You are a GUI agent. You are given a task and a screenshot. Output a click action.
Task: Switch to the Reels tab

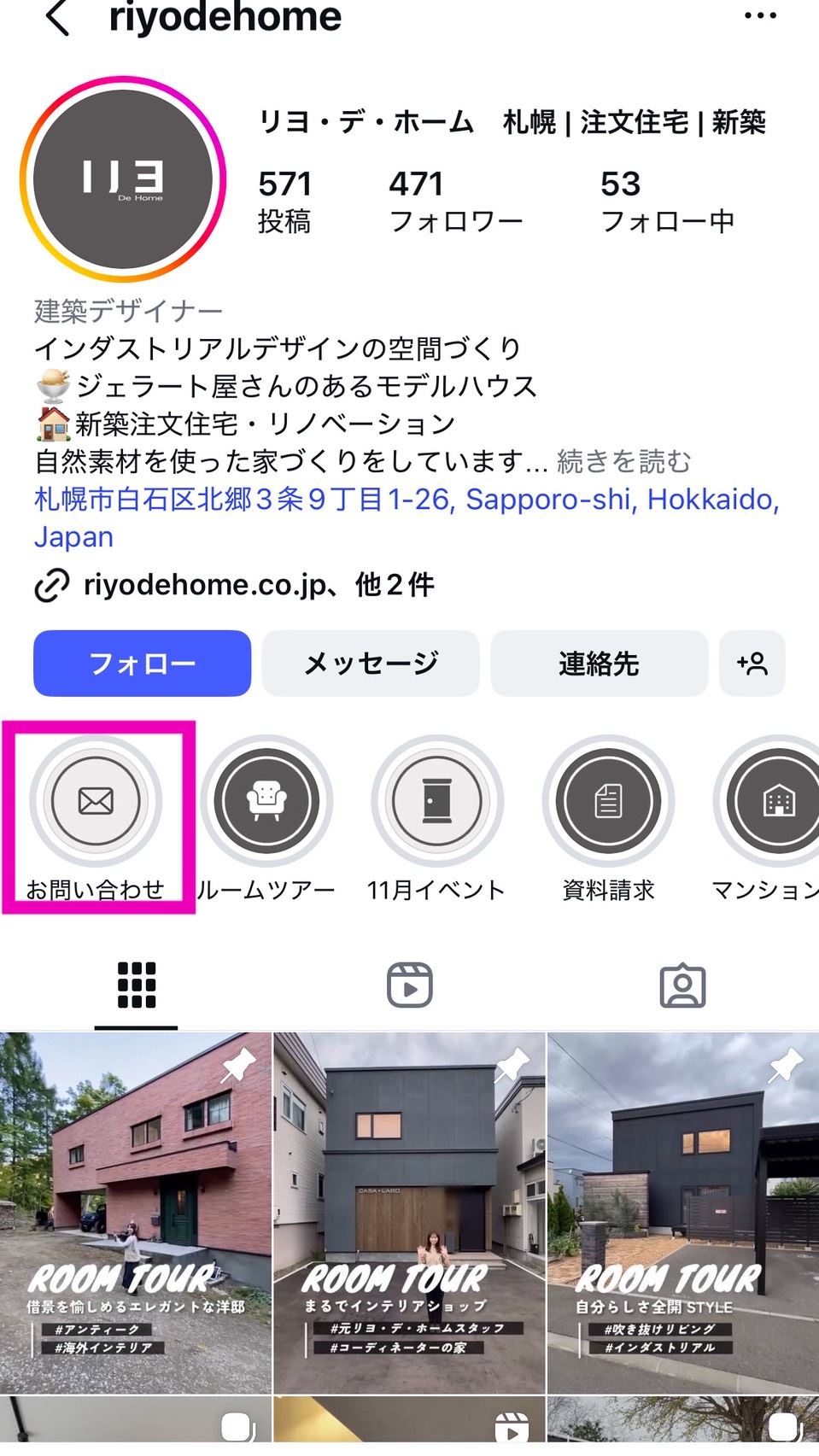coord(409,985)
